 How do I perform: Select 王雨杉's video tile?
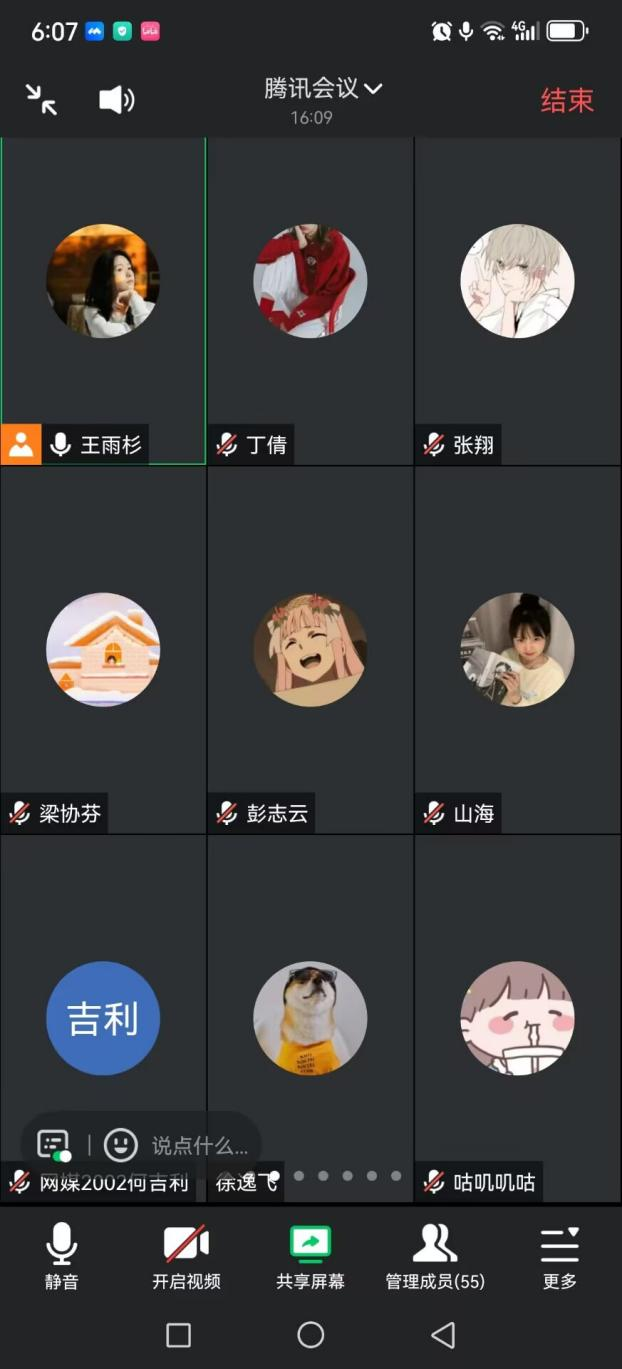point(103,300)
